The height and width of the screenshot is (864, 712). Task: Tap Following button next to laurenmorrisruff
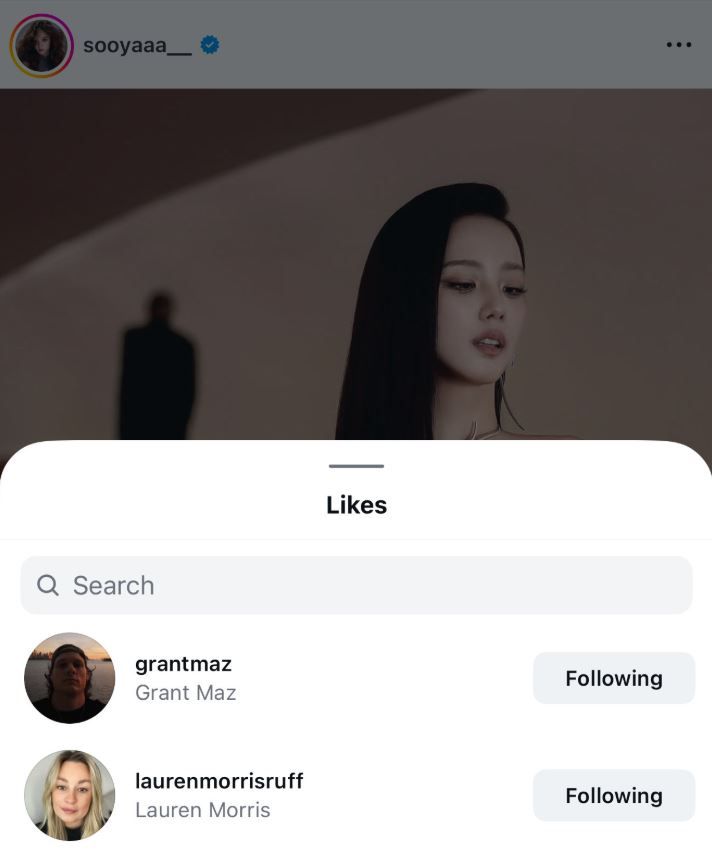613,795
